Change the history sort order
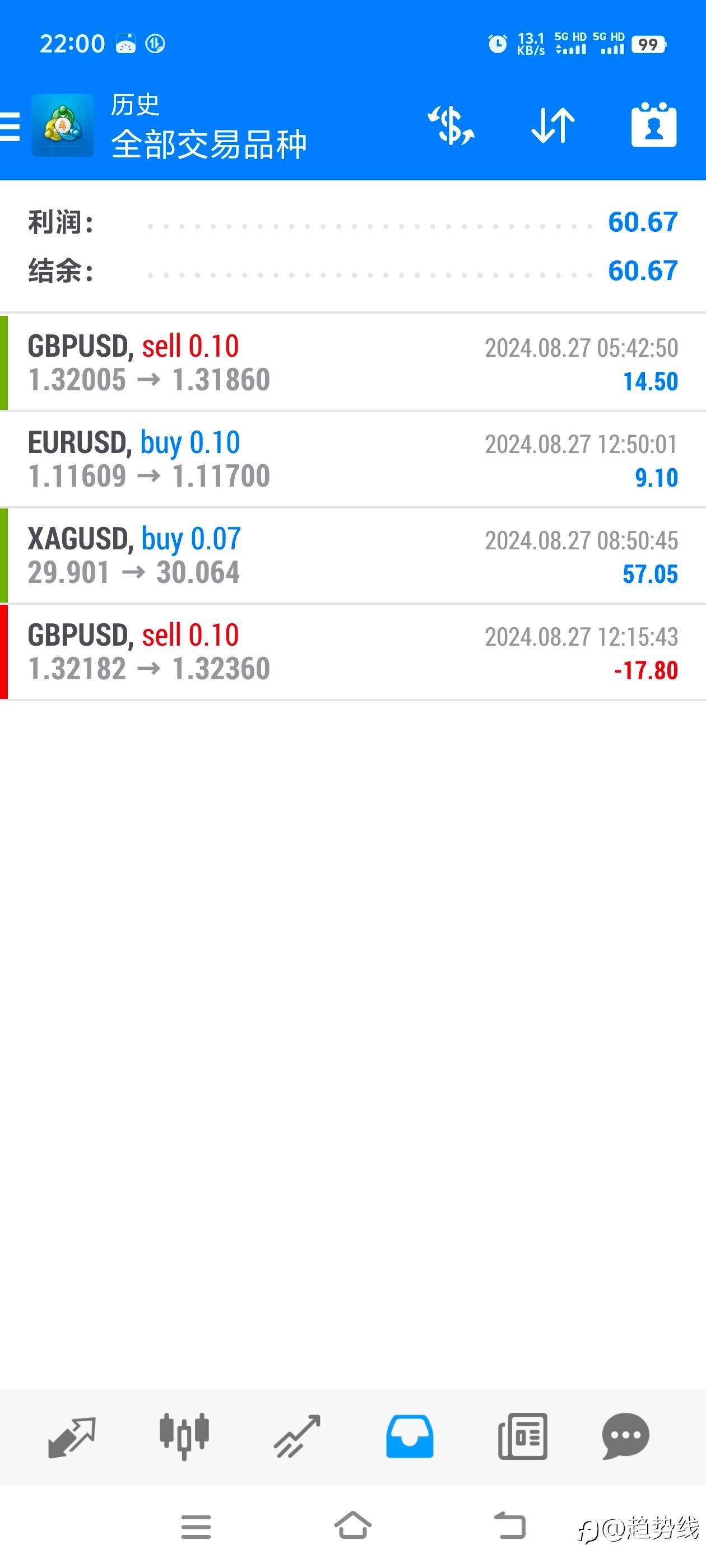706x1568 pixels. click(552, 126)
